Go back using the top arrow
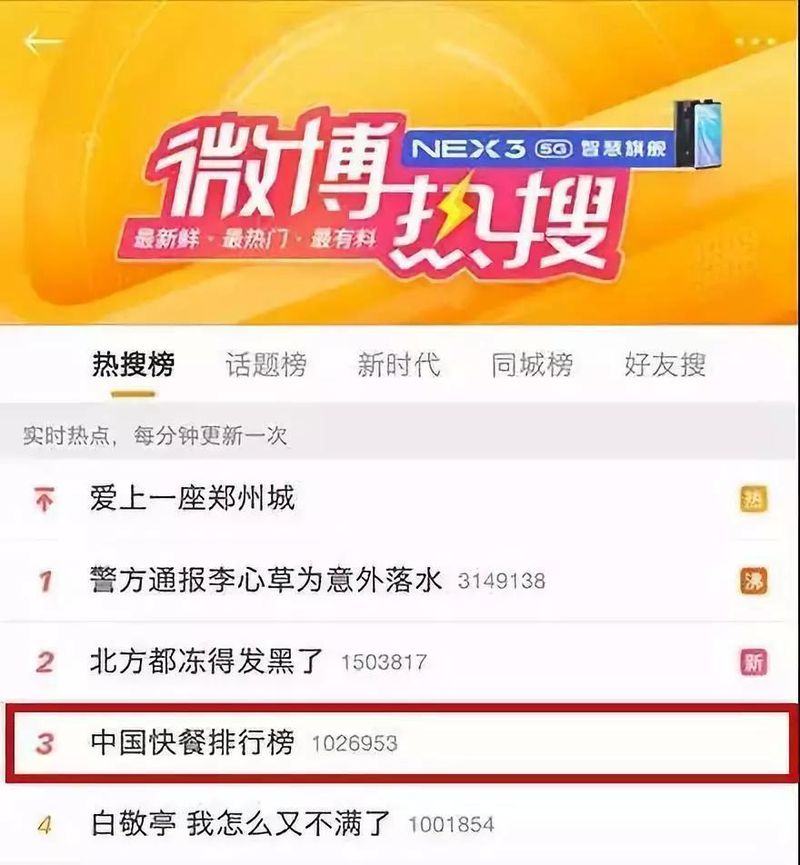The width and height of the screenshot is (800, 865). point(43,43)
